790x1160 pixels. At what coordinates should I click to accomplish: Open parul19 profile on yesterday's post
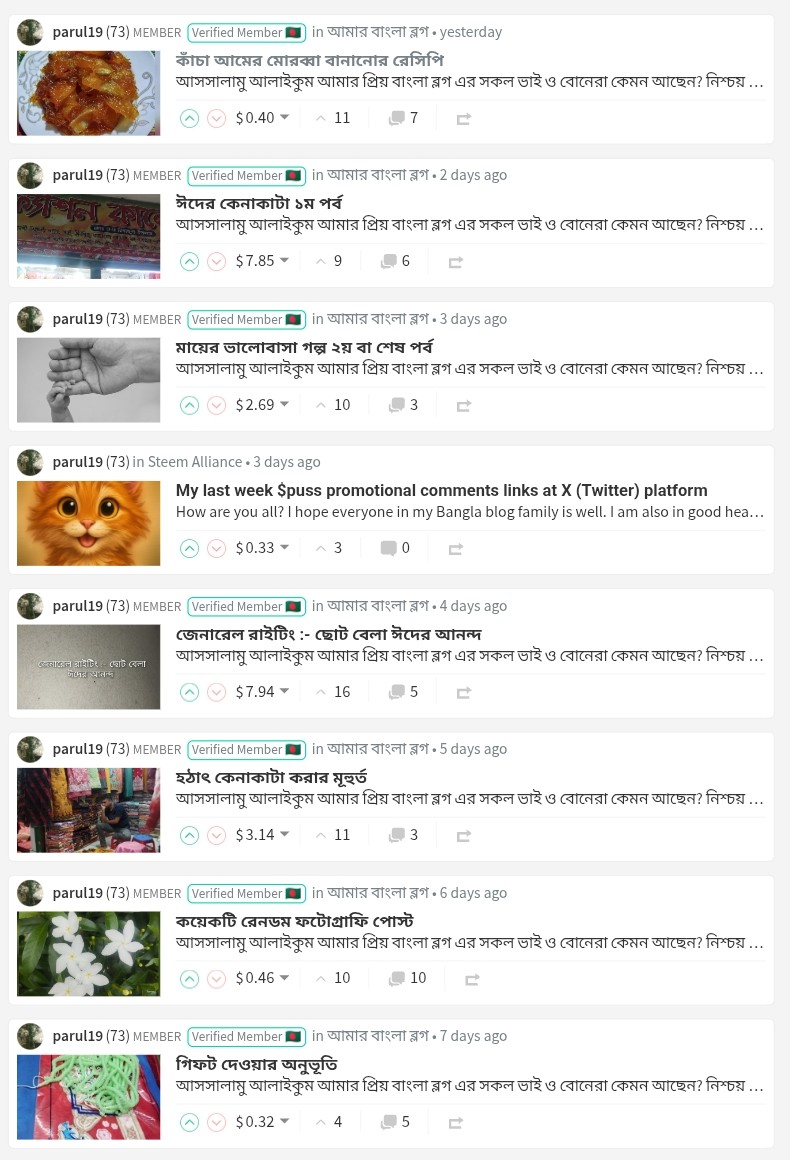(x=78, y=33)
